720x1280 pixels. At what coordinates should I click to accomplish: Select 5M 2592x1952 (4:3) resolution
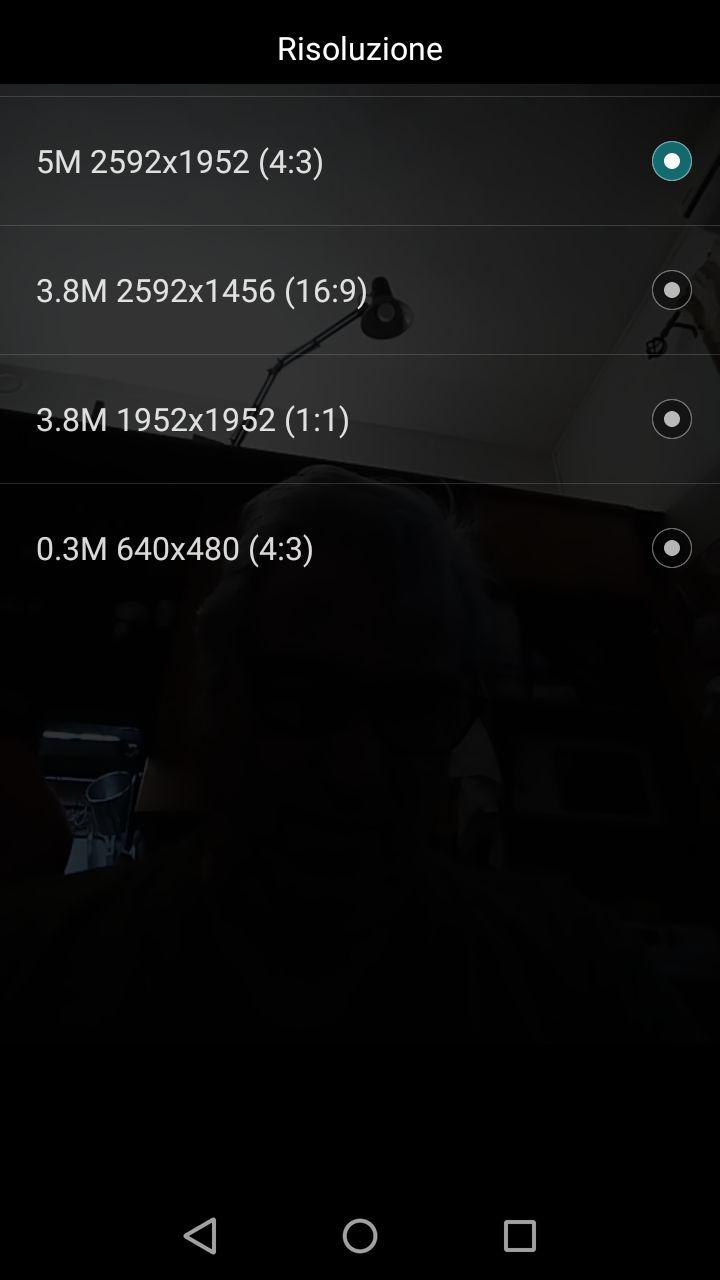671,161
